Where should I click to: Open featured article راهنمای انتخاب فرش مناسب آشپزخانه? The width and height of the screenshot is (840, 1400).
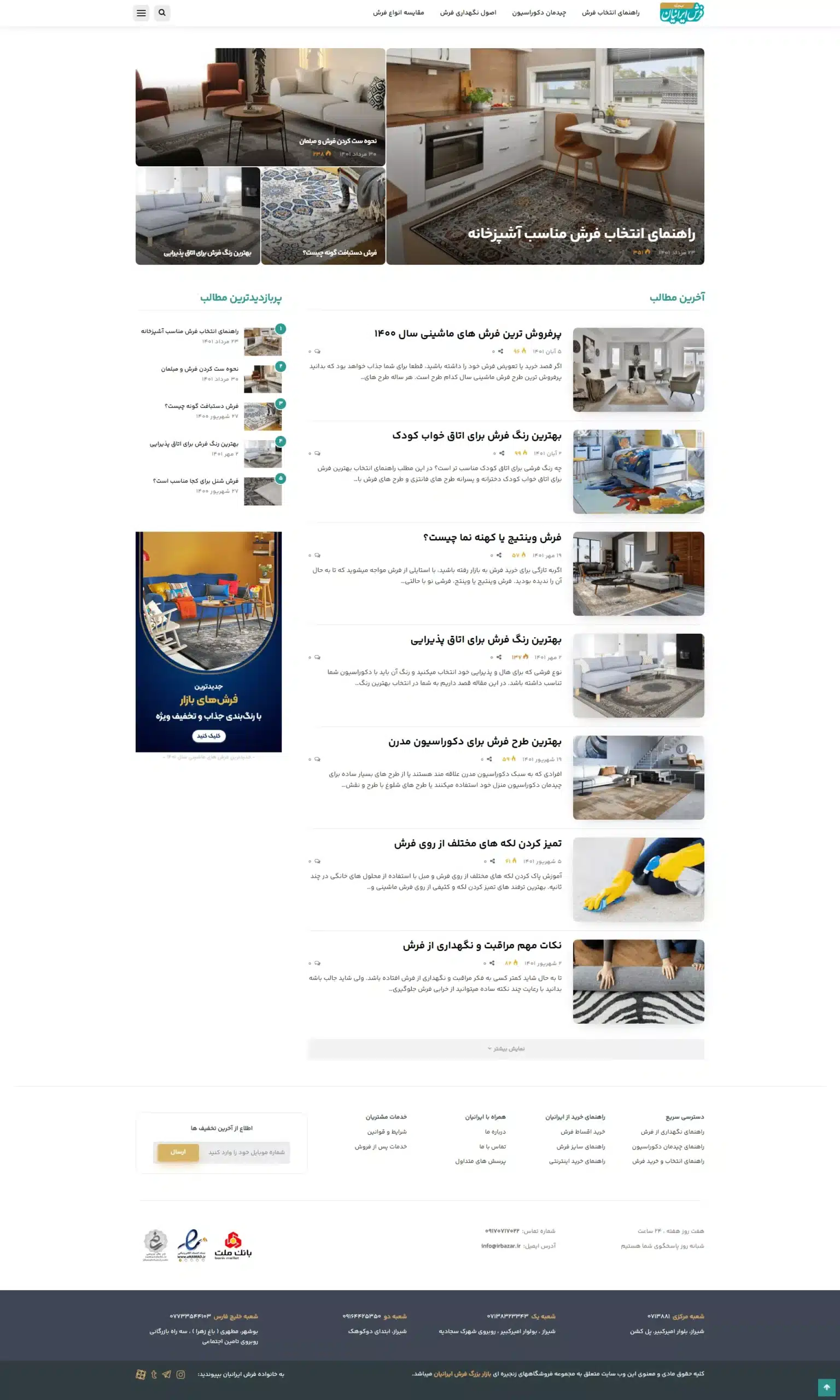click(581, 233)
